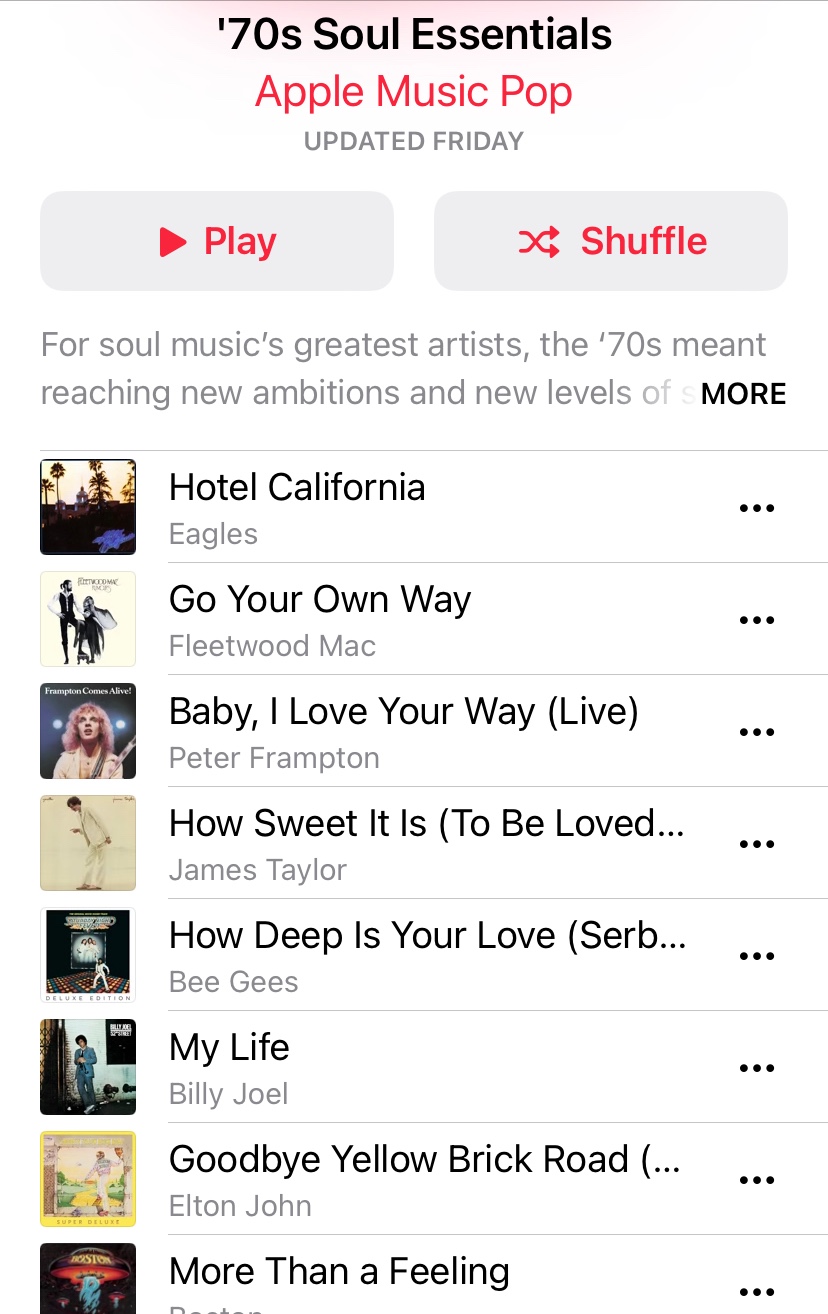Screen dimensions: 828x1314
Task: Open more options for My Life
Action: tap(756, 1068)
